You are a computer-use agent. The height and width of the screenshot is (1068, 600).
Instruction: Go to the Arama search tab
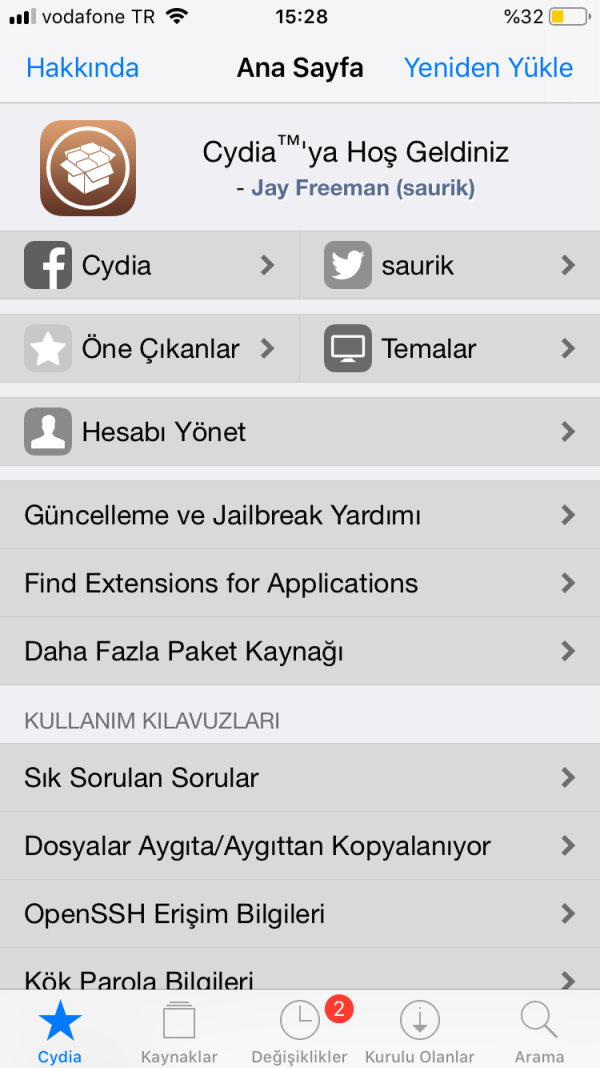pyautogui.click(x=539, y=1031)
